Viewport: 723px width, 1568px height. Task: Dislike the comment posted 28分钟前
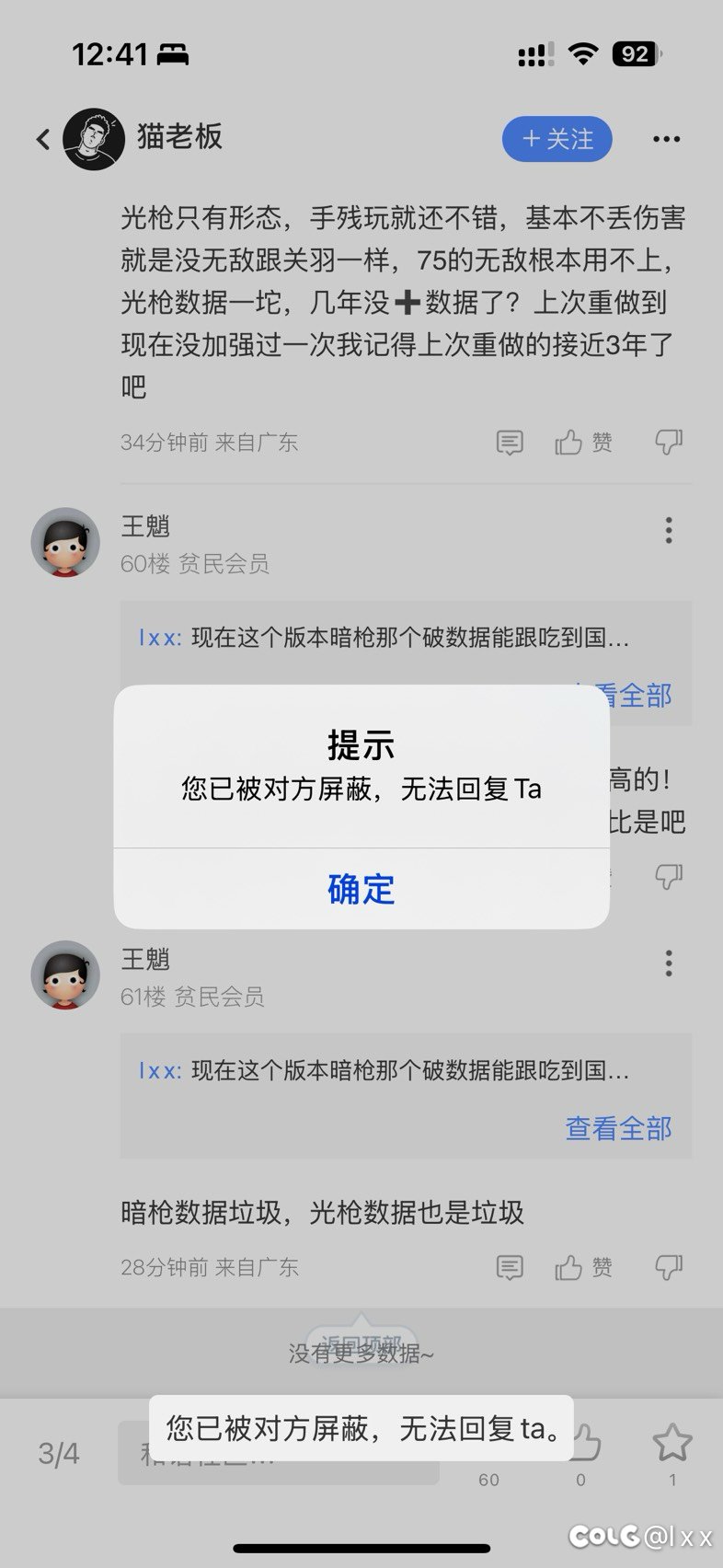[669, 1268]
